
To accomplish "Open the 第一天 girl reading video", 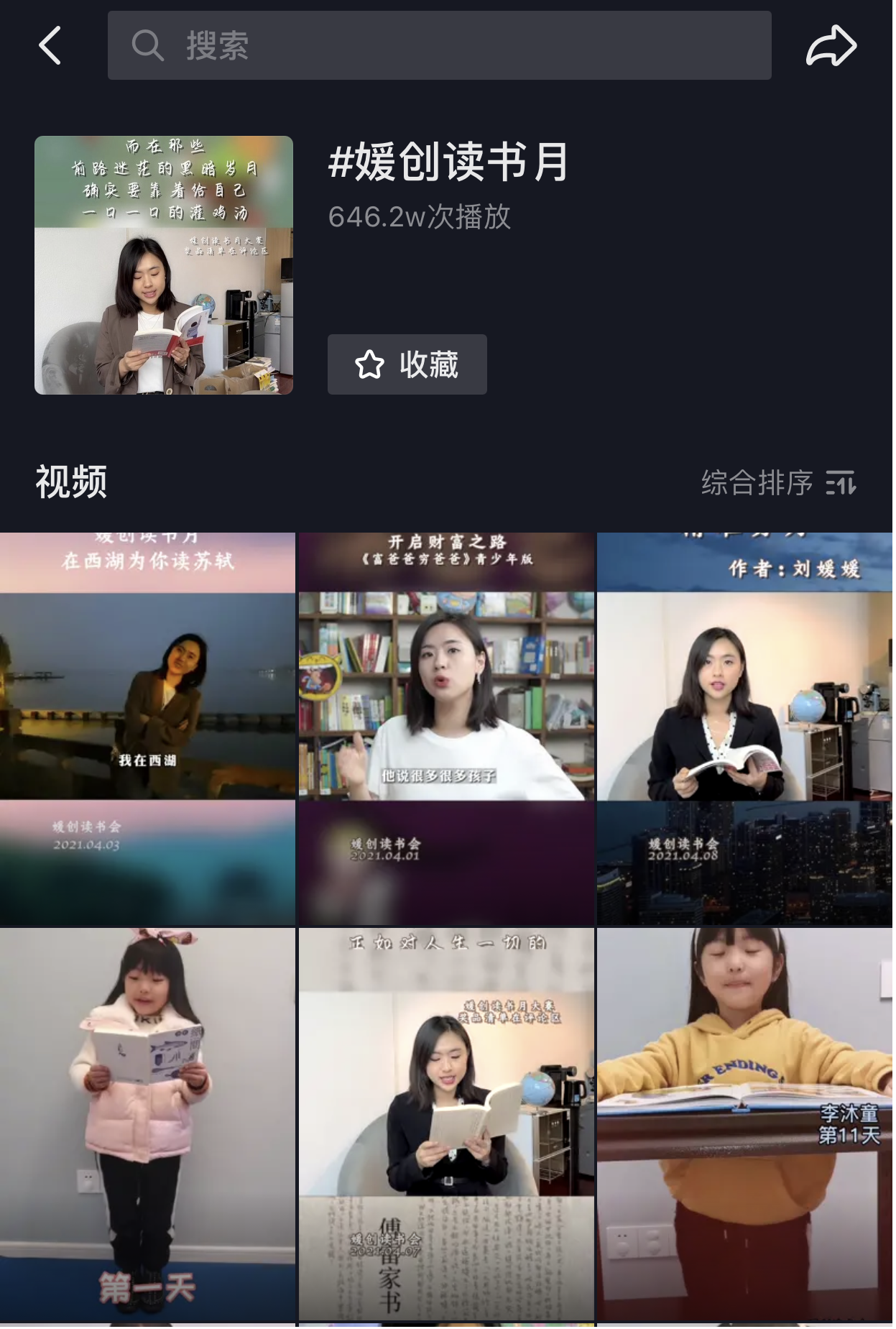I will pyautogui.click(x=147, y=1123).
